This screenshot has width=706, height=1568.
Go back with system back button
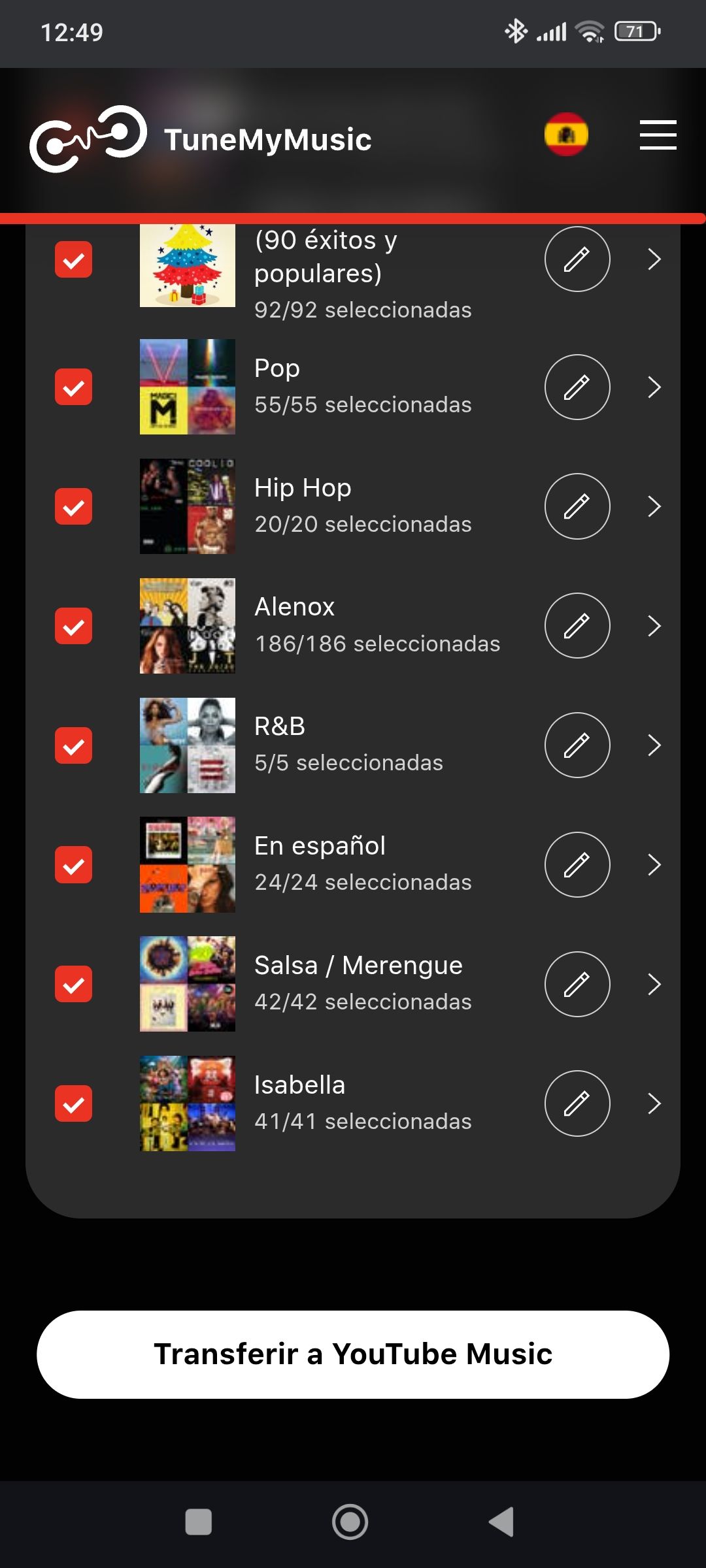(x=502, y=1522)
